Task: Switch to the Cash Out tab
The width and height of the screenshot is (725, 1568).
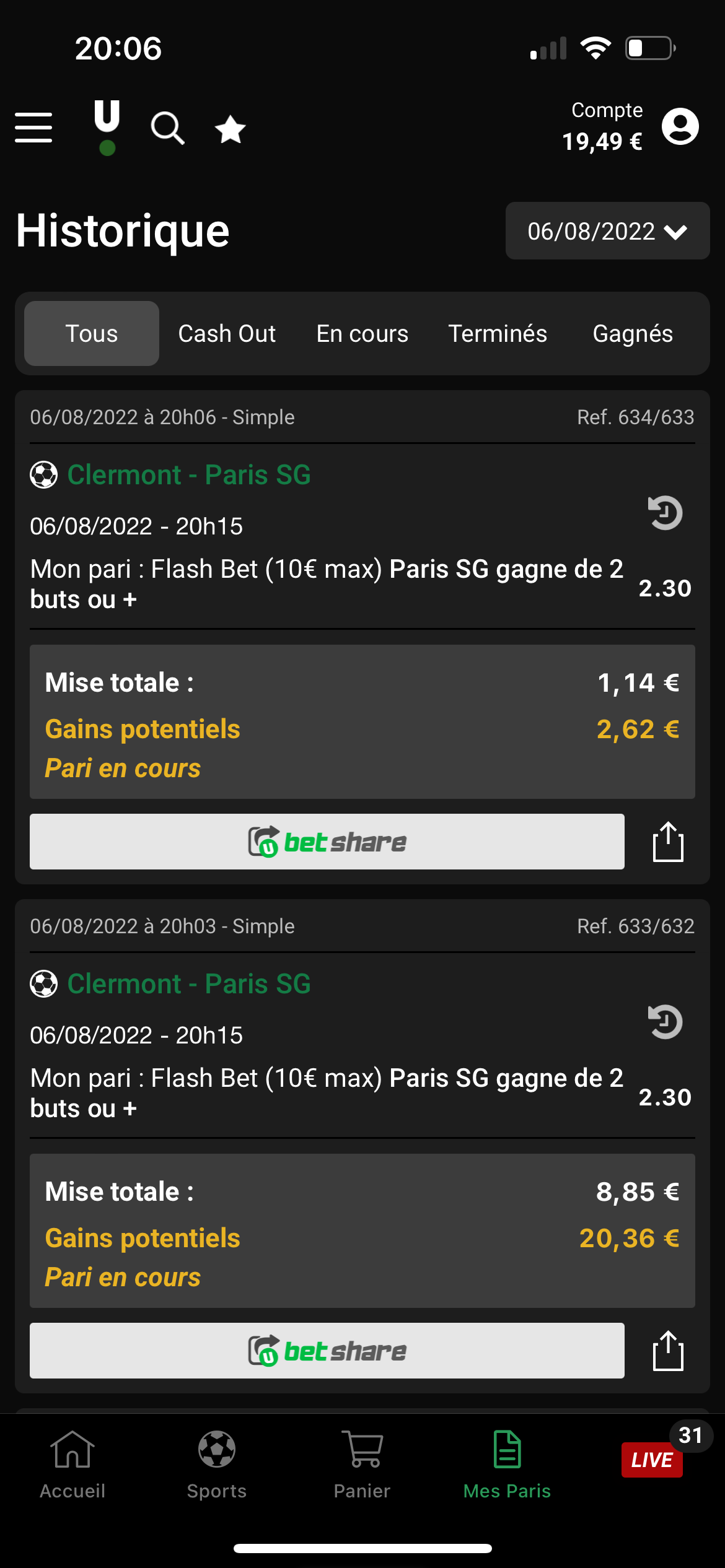Action: coord(227,333)
